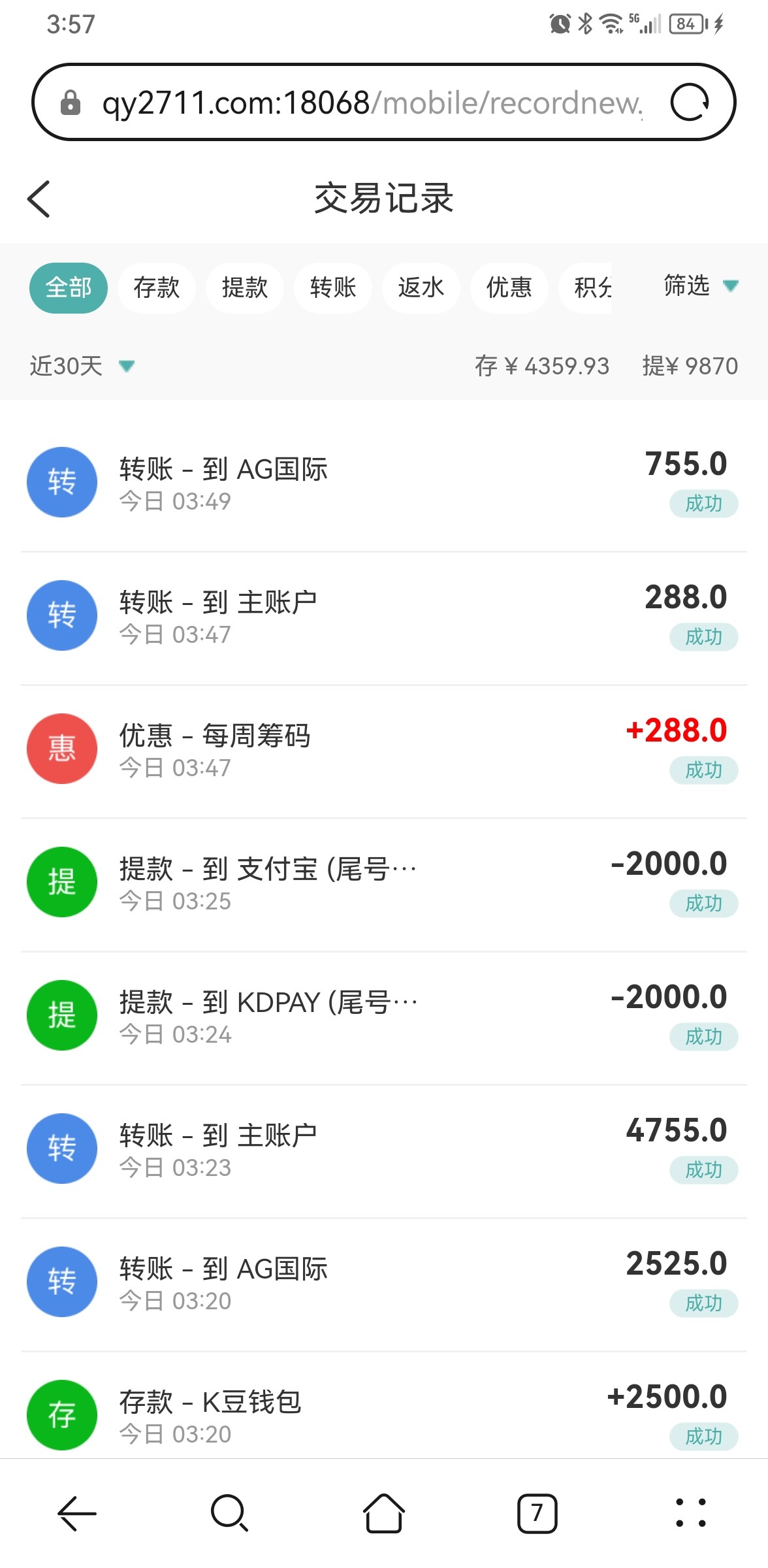Open the 4755.0 transfer to 主账户
Viewport: 768px width, 1568px height.
[x=384, y=1150]
